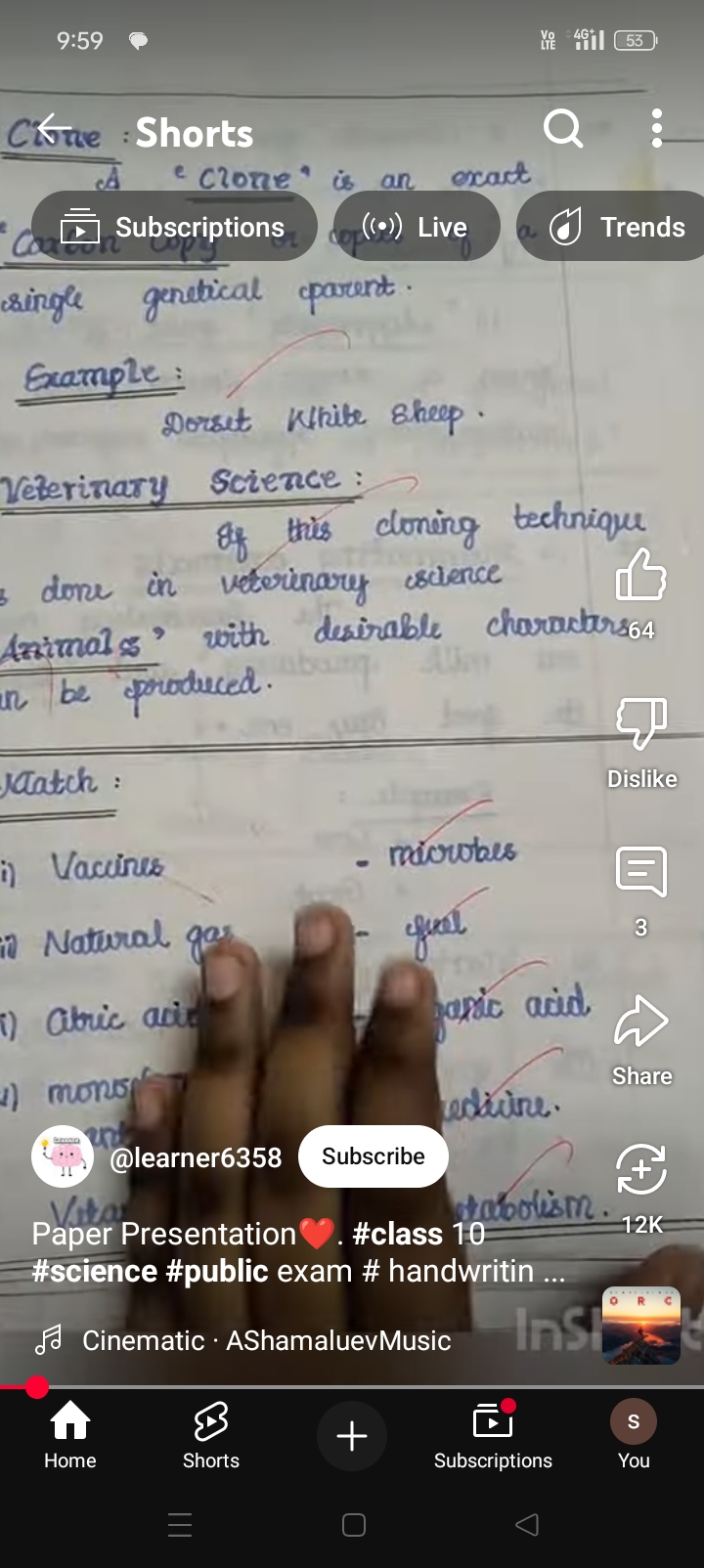The image size is (704, 1568).
Task: Switch to the Home tab
Action: coord(70,1434)
